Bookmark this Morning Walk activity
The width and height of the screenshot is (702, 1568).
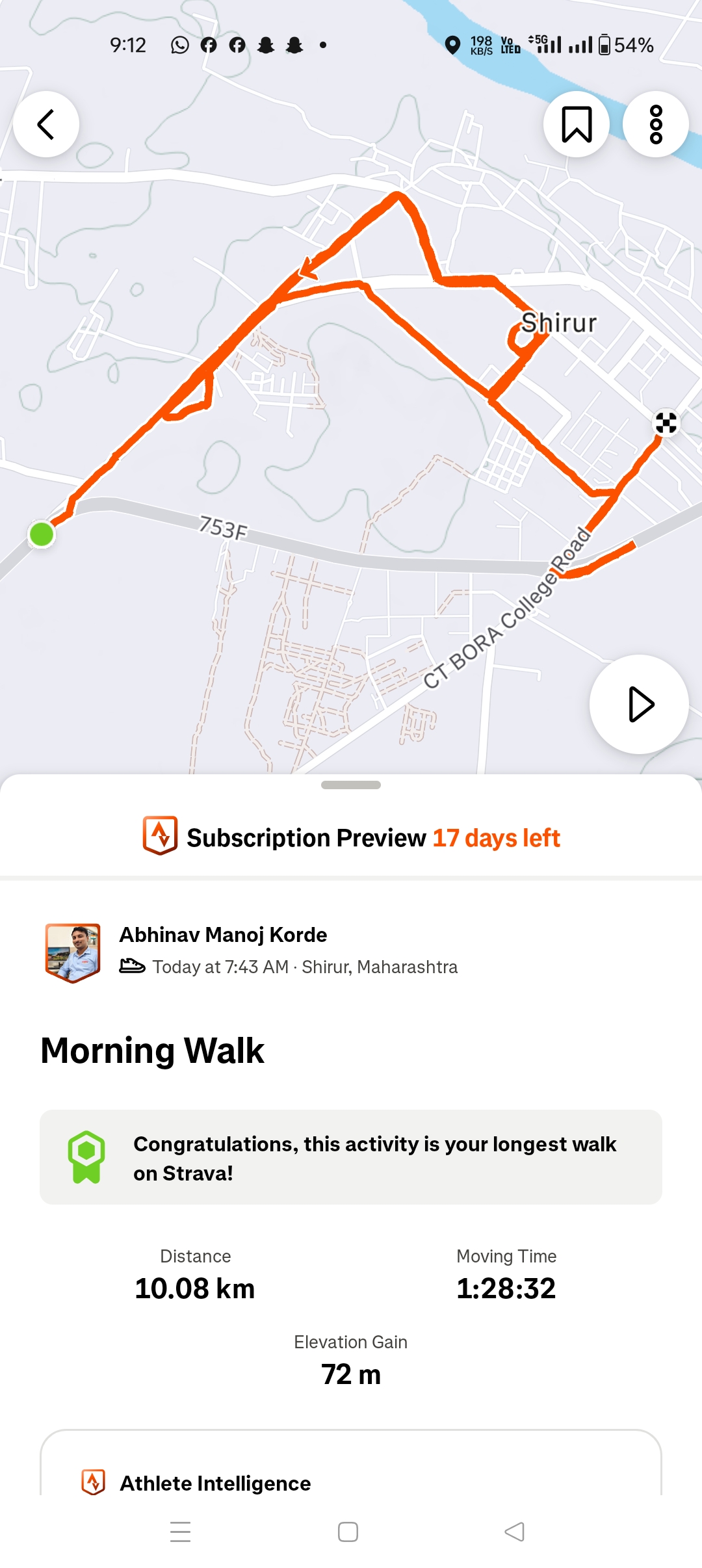(577, 124)
